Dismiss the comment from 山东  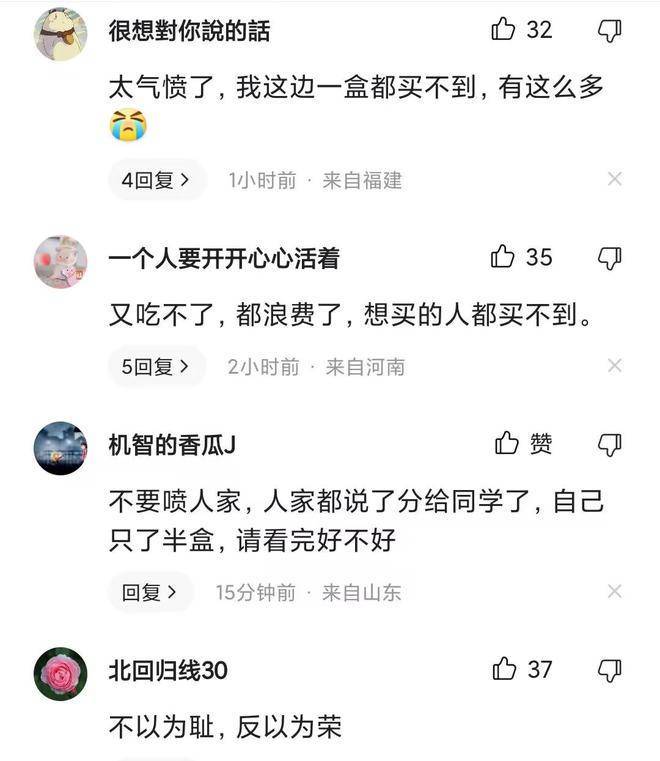point(615,591)
